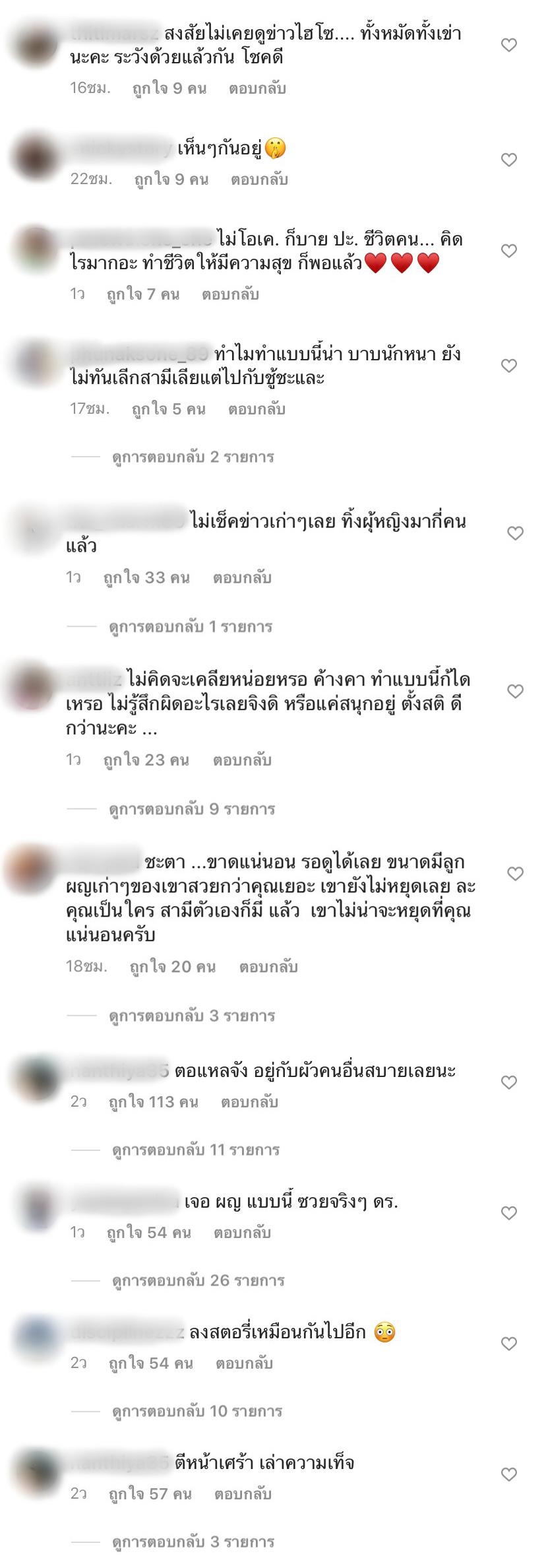View 1 reply under 'ไม่เช็คข่าวเก่าๆเลย' comment
This screenshot has width=546, height=1568.
pos(190,626)
